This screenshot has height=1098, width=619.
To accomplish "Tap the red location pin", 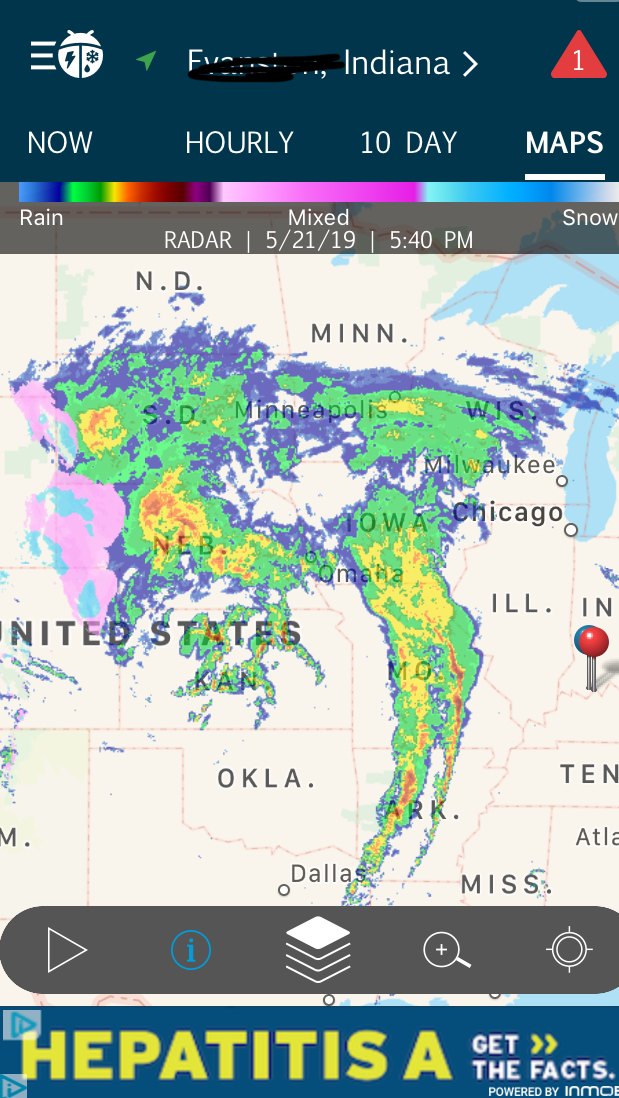I will pyautogui.click(x=594, y=643).
